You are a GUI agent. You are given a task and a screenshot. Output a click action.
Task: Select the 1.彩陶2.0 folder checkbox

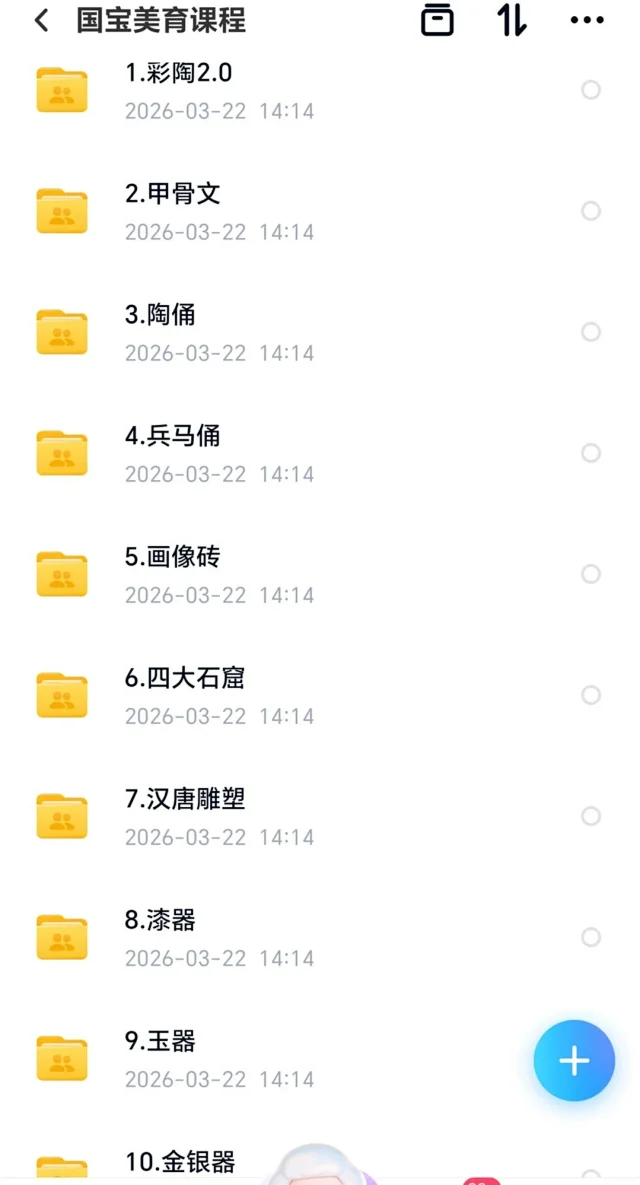coord(591,90)
